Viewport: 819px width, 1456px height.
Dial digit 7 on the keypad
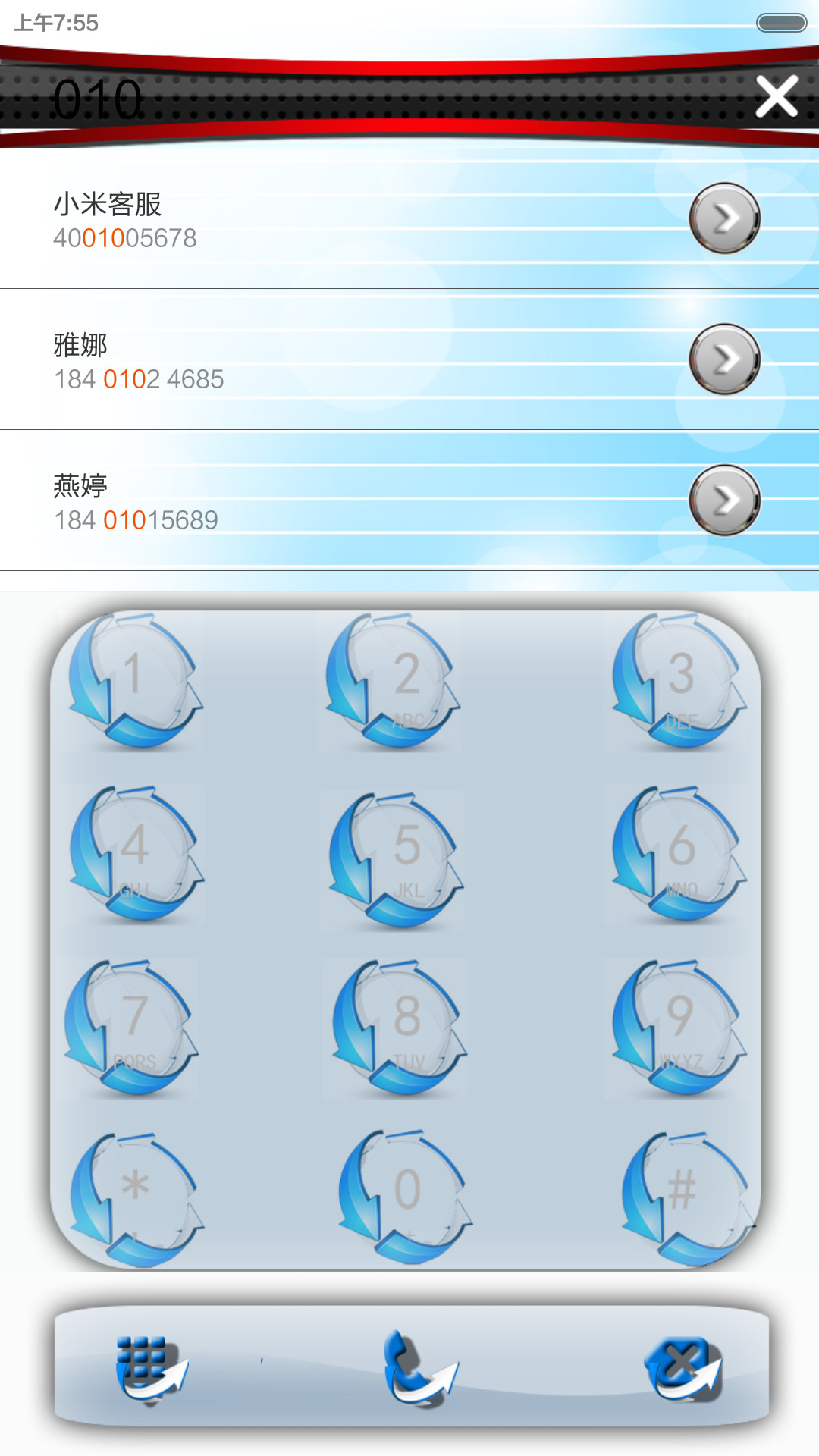(x=131, y=1028)
